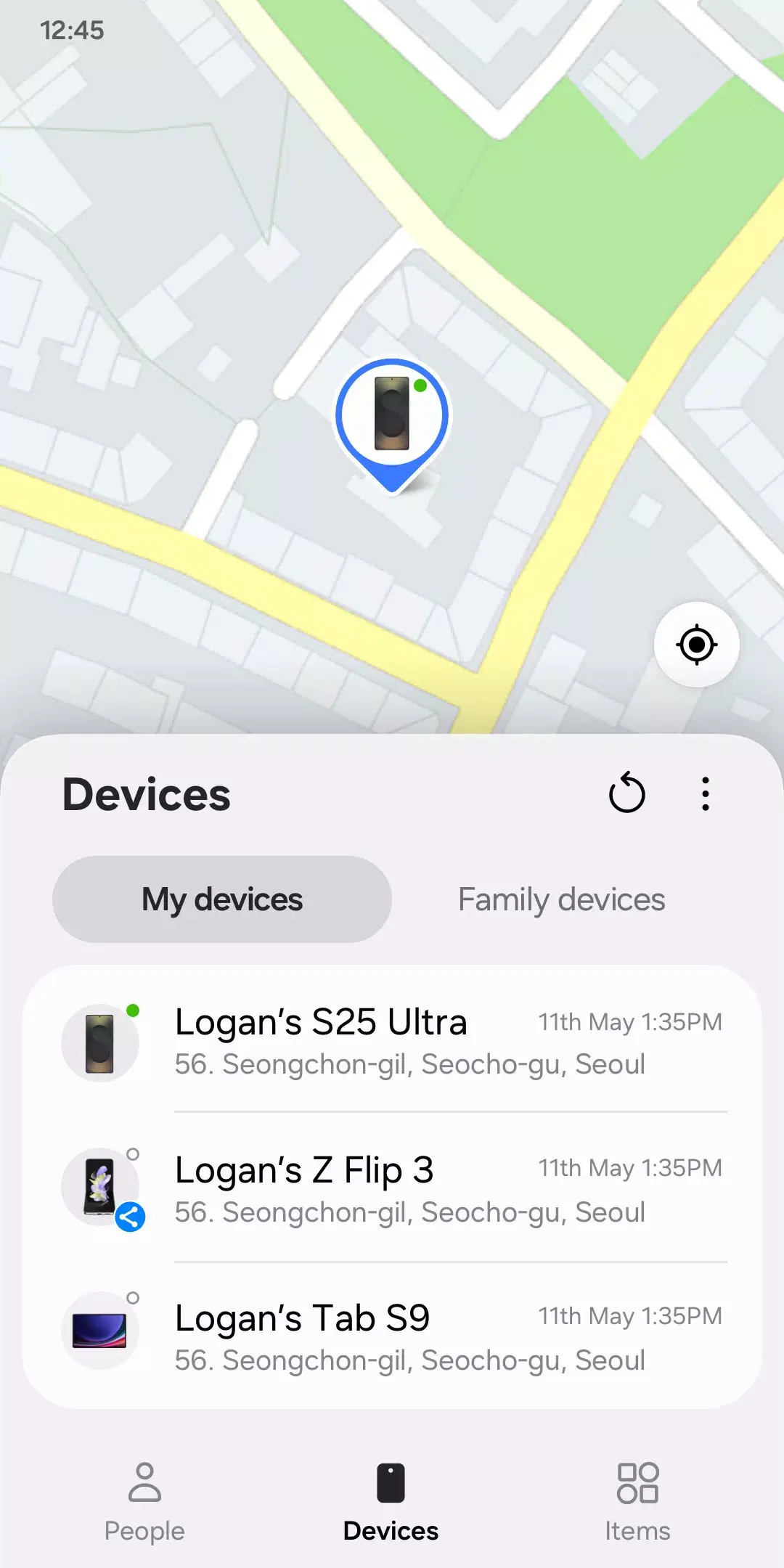
Task: Tap the current location crosshair button on the map
Action: (x=695, y=644)
